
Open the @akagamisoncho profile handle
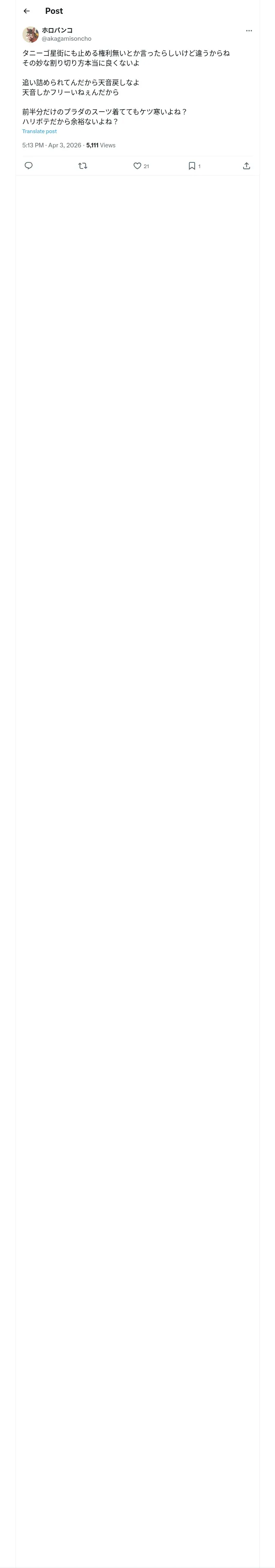66,38
